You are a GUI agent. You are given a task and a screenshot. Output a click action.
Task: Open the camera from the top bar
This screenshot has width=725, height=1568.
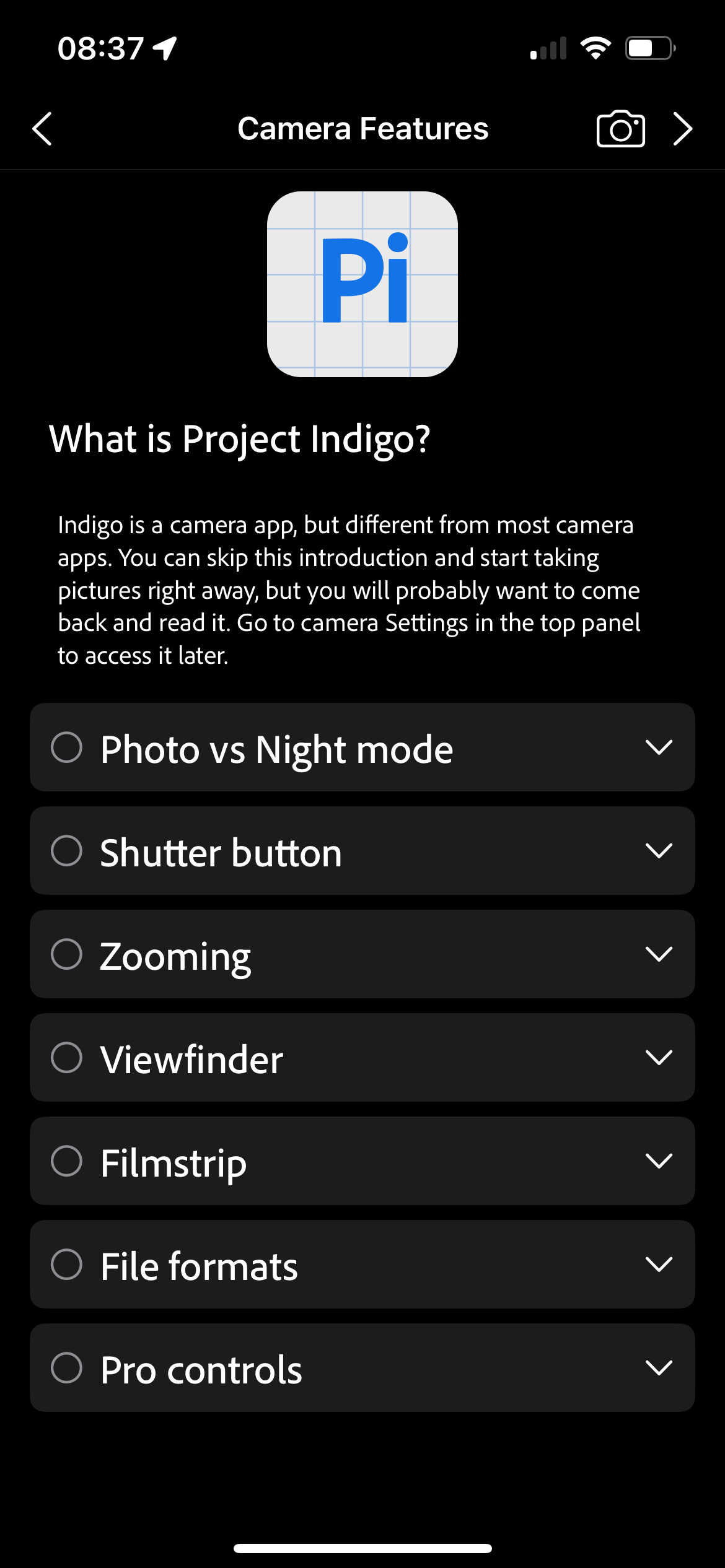[x=620, y=129]
